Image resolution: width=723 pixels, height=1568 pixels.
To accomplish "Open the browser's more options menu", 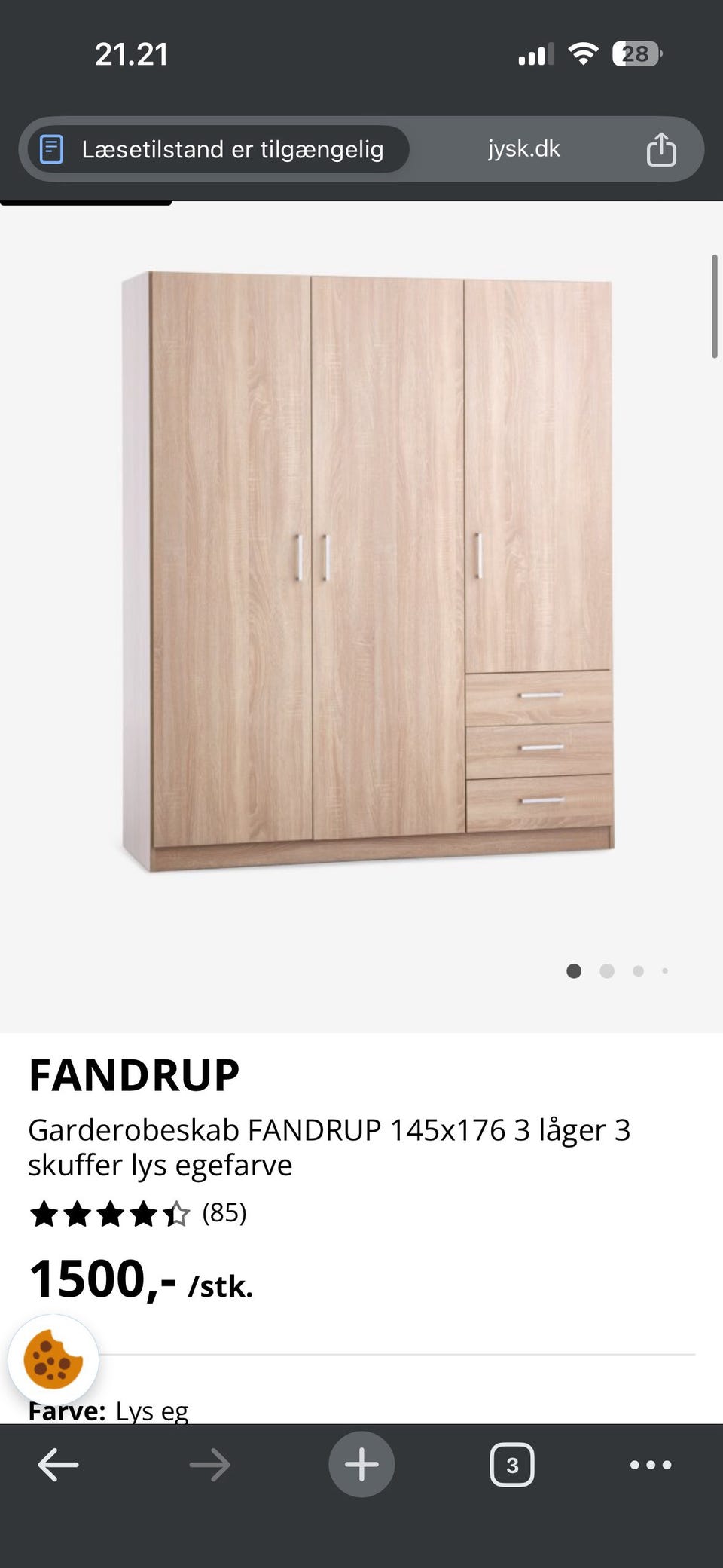I will click(x=651, y=1465).
